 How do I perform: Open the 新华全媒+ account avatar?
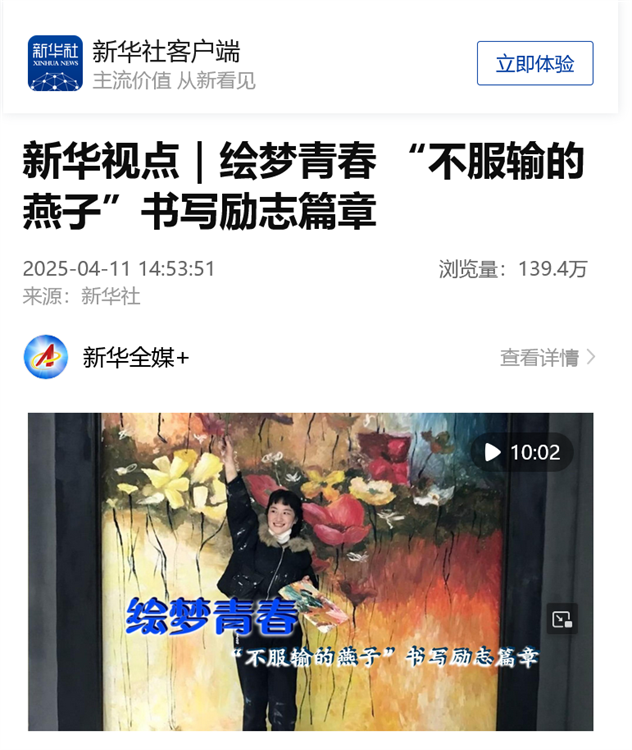pos(46,357)
